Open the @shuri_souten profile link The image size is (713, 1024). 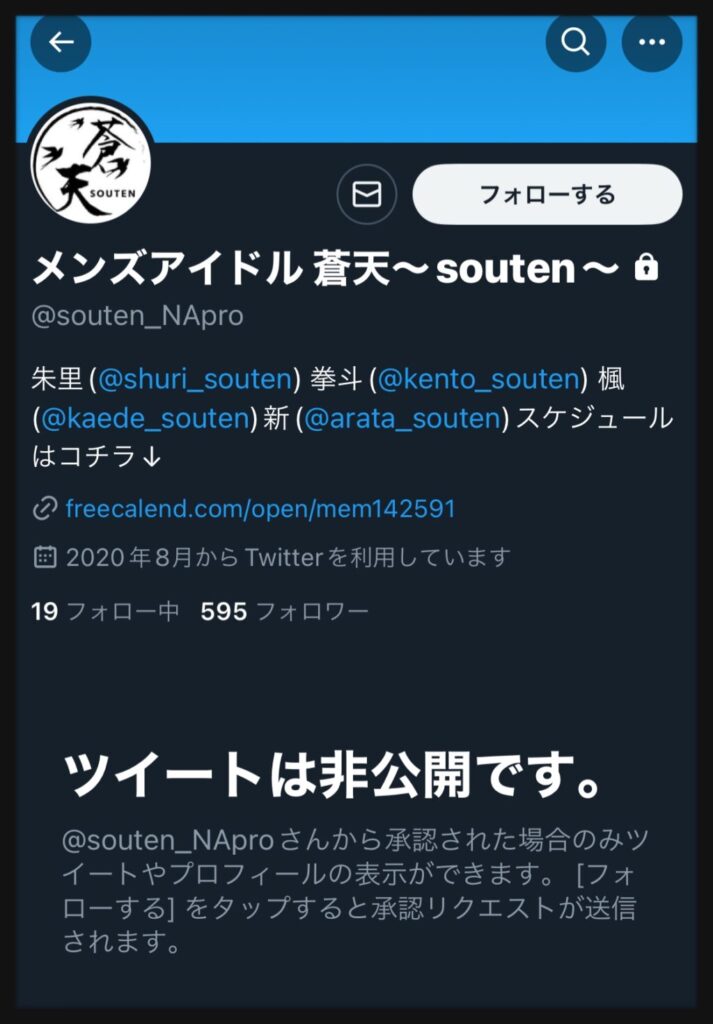195,380
